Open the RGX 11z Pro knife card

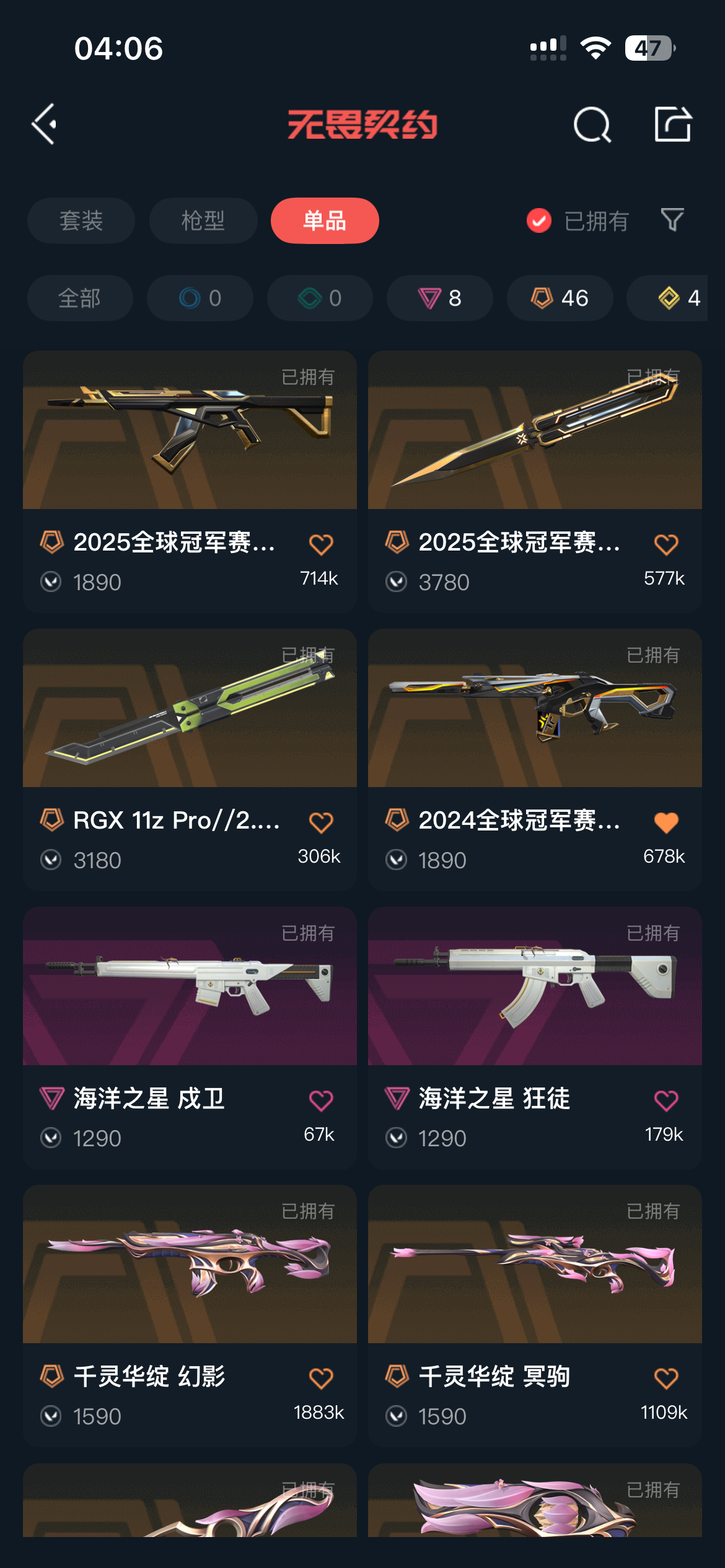190,708
